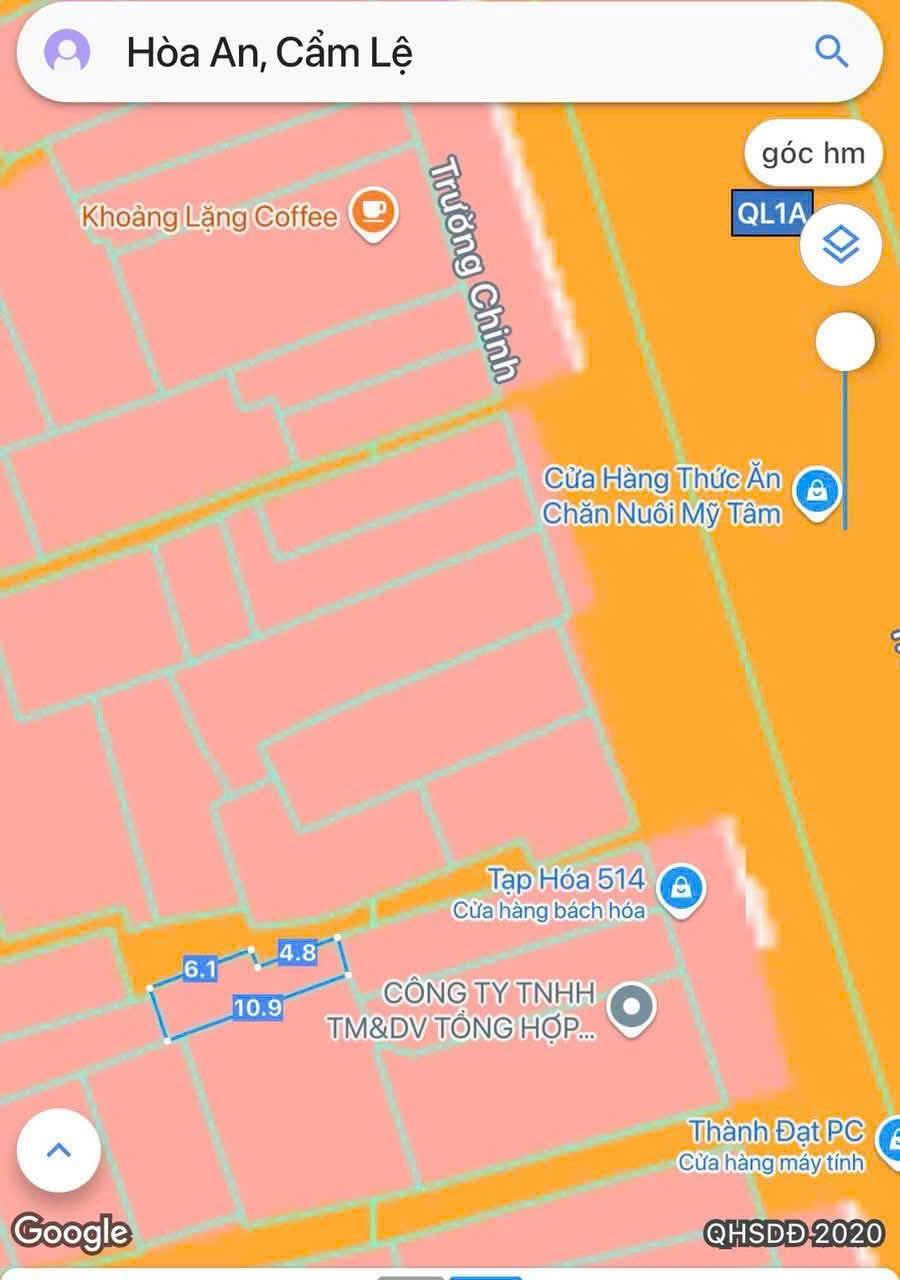Expand the bottom panel with up chevron
The image size is (900, 1280).
59,1150
